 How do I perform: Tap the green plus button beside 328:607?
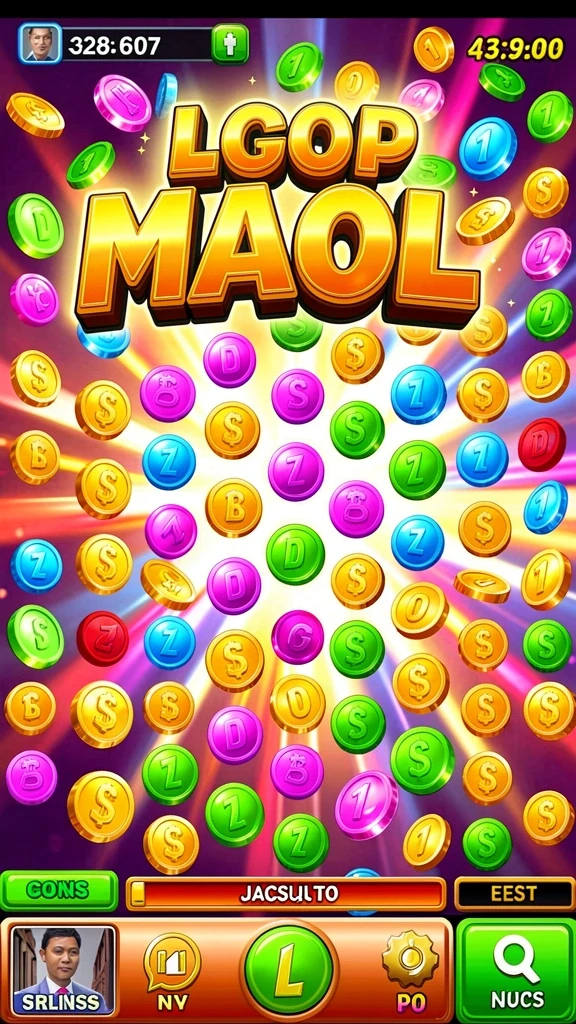point(230,44)
